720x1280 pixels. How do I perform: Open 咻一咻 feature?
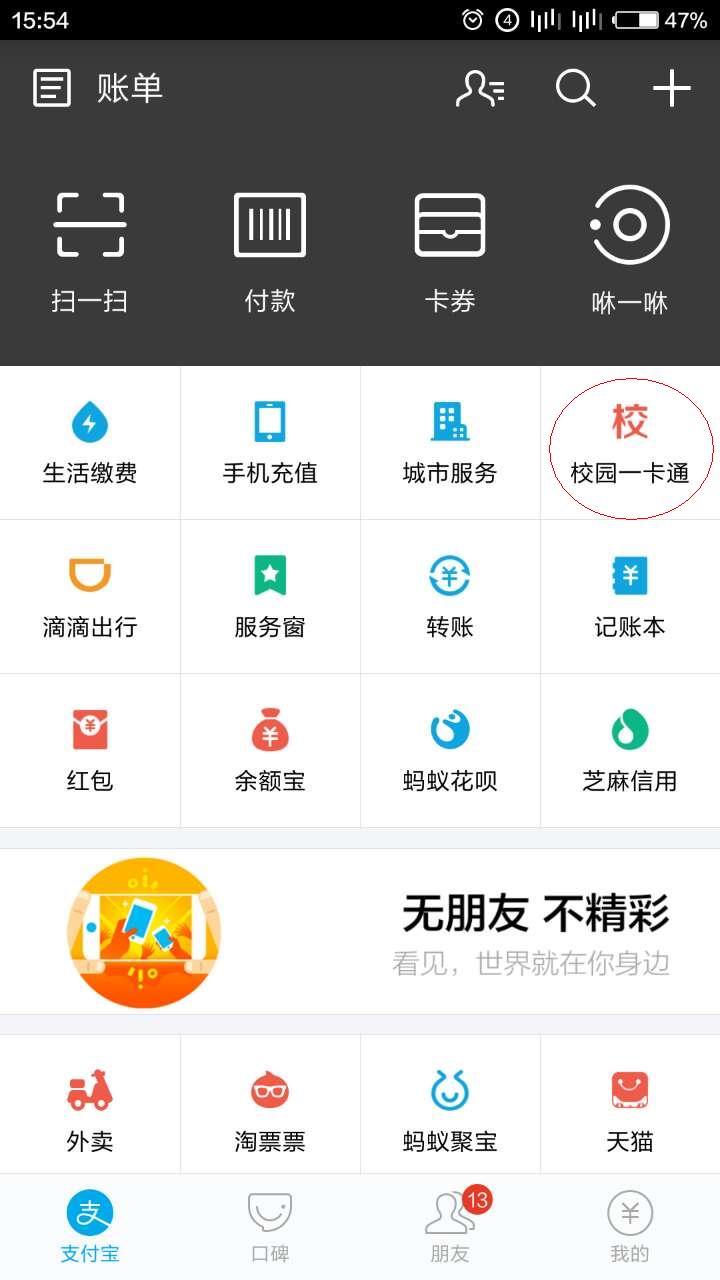[x=630, y=250]
